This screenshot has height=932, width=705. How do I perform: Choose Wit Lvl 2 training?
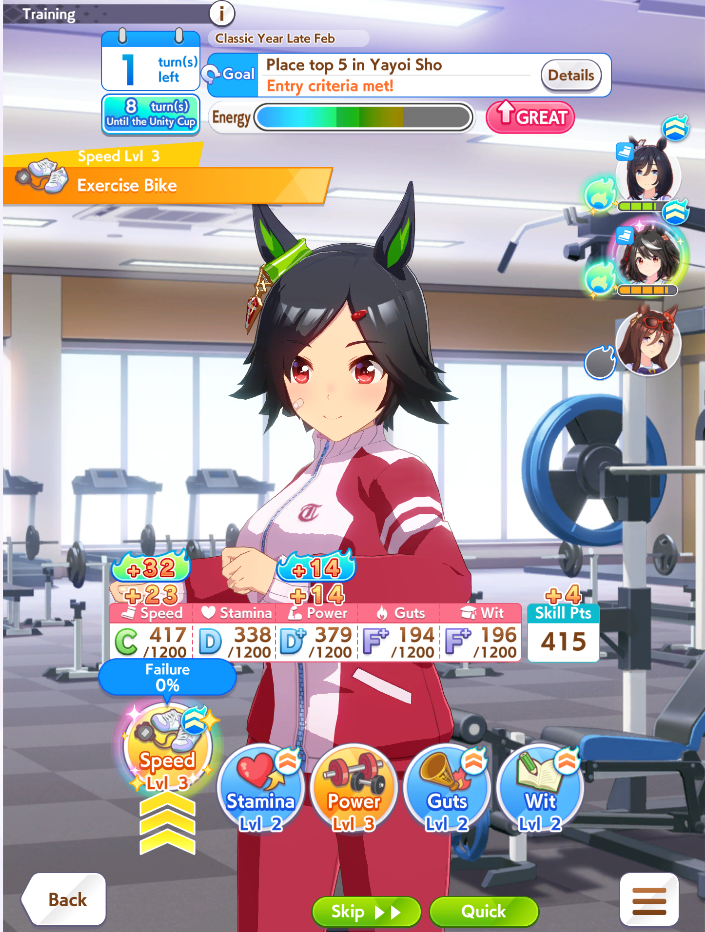point(540,788)
